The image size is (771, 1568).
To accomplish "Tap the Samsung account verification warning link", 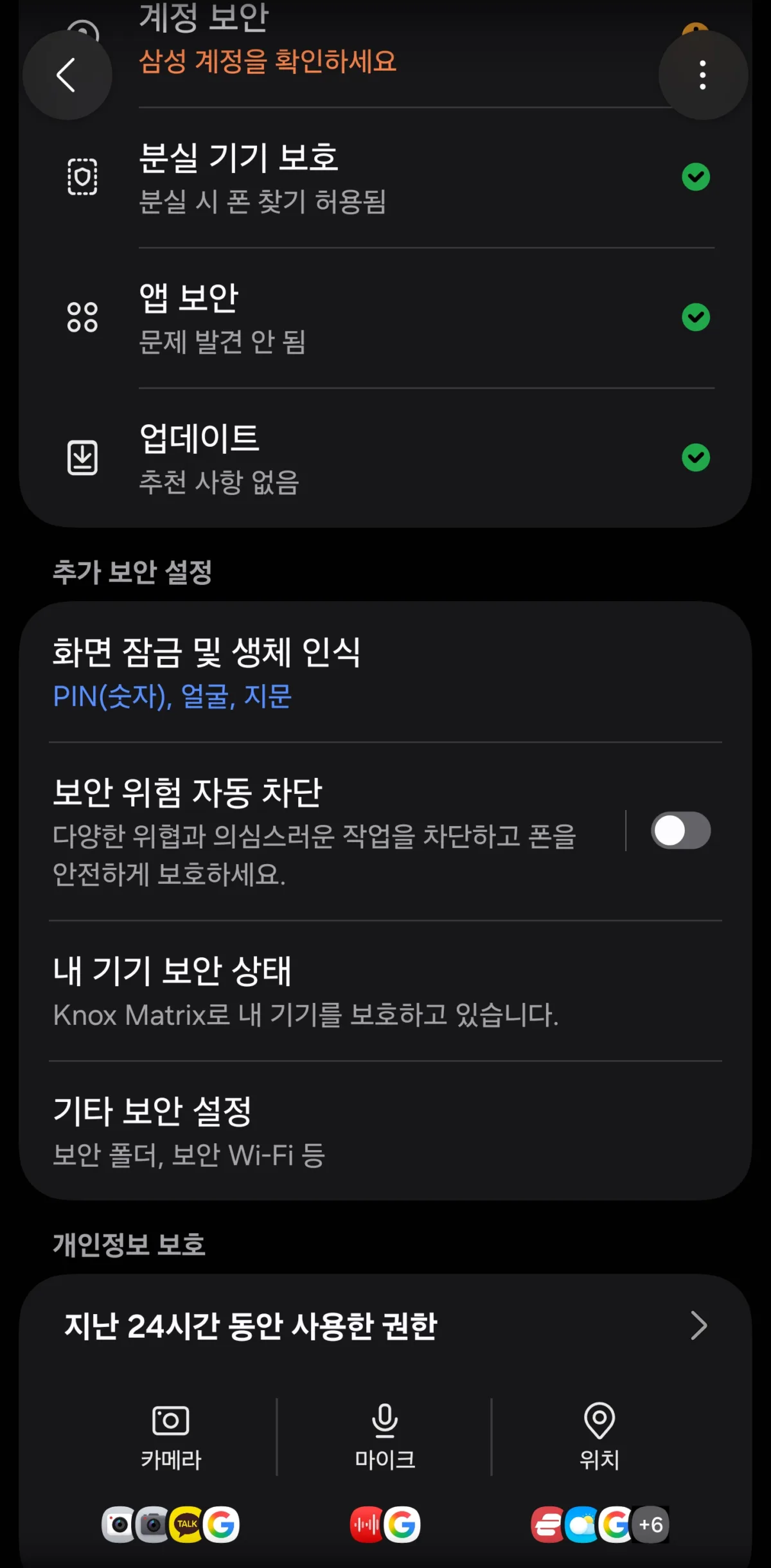I will pos(268,62).
